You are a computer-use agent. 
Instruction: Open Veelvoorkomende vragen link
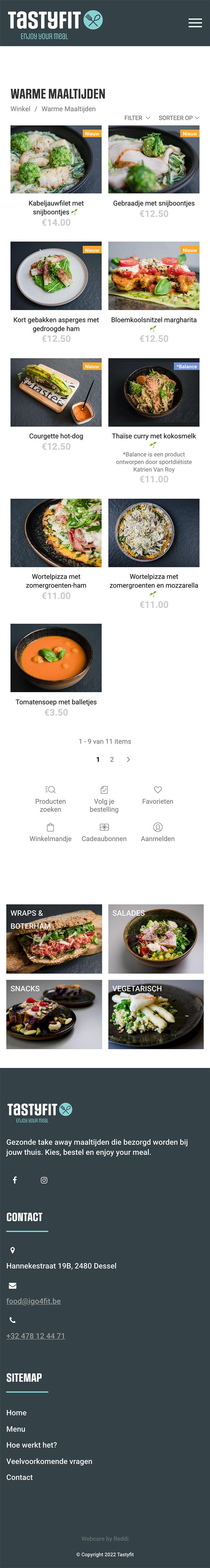click(x=49, y=1461)
